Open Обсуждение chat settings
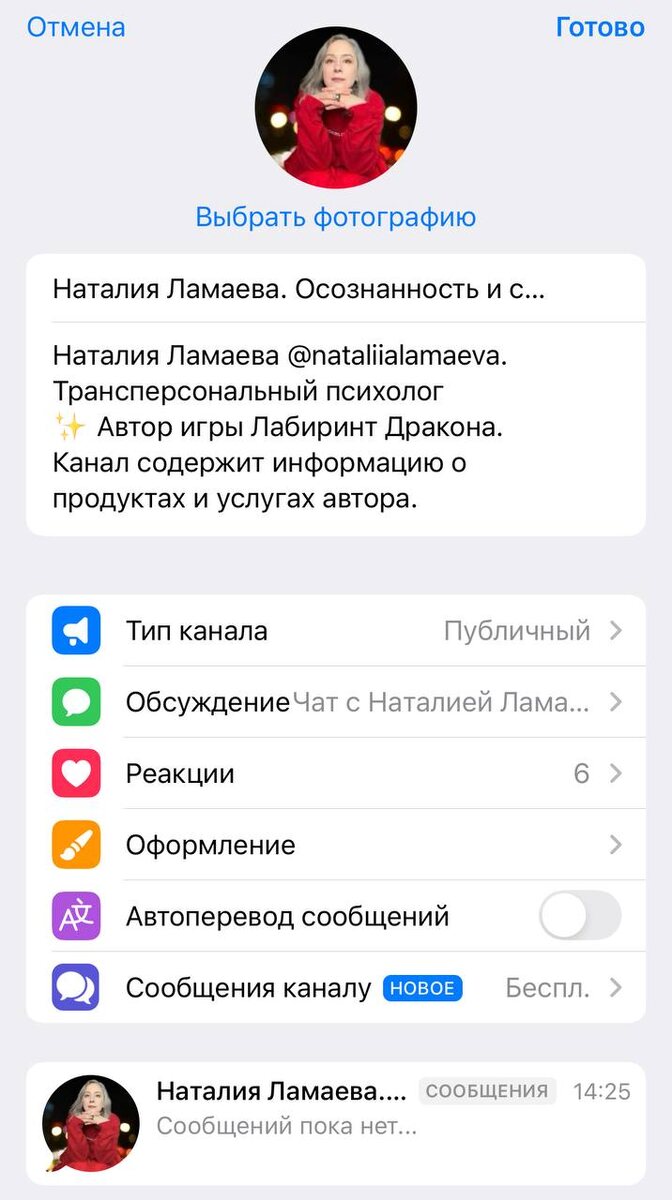This screenshot has width=672, height=1200. click(x=336, y=702)
